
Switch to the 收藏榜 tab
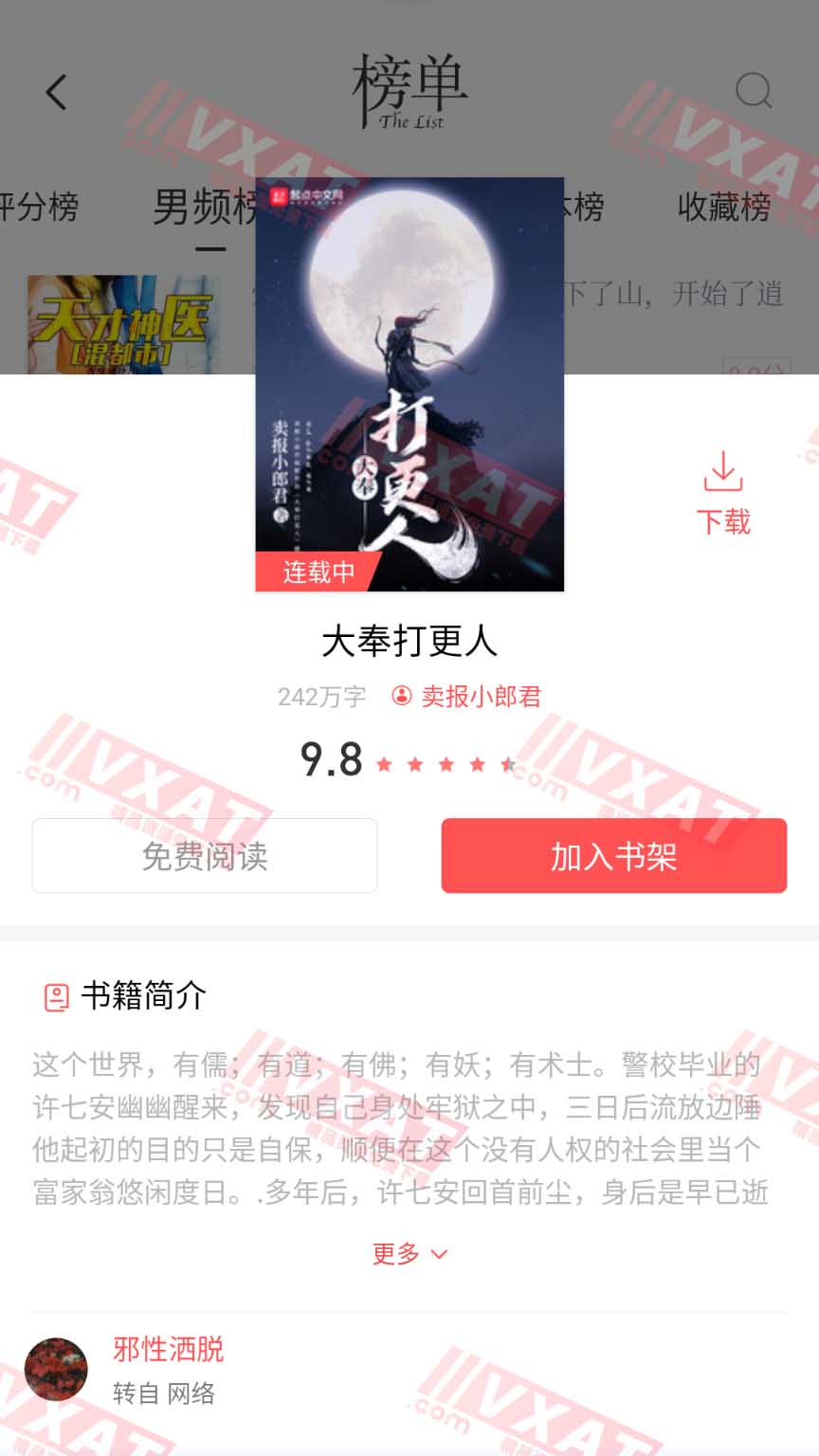pyautogui.click(x=723, y=207)
